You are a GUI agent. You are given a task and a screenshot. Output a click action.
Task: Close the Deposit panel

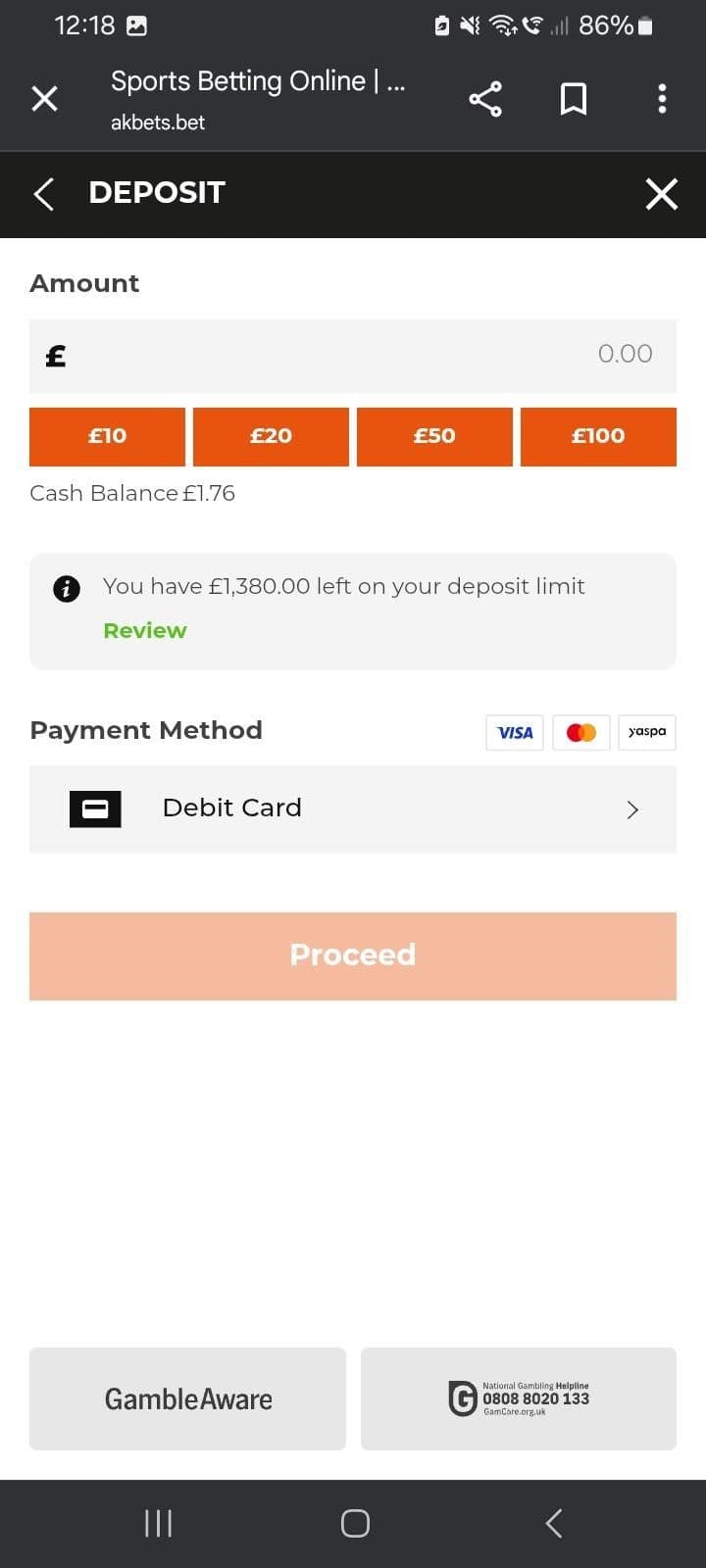[x=662, y=194]
